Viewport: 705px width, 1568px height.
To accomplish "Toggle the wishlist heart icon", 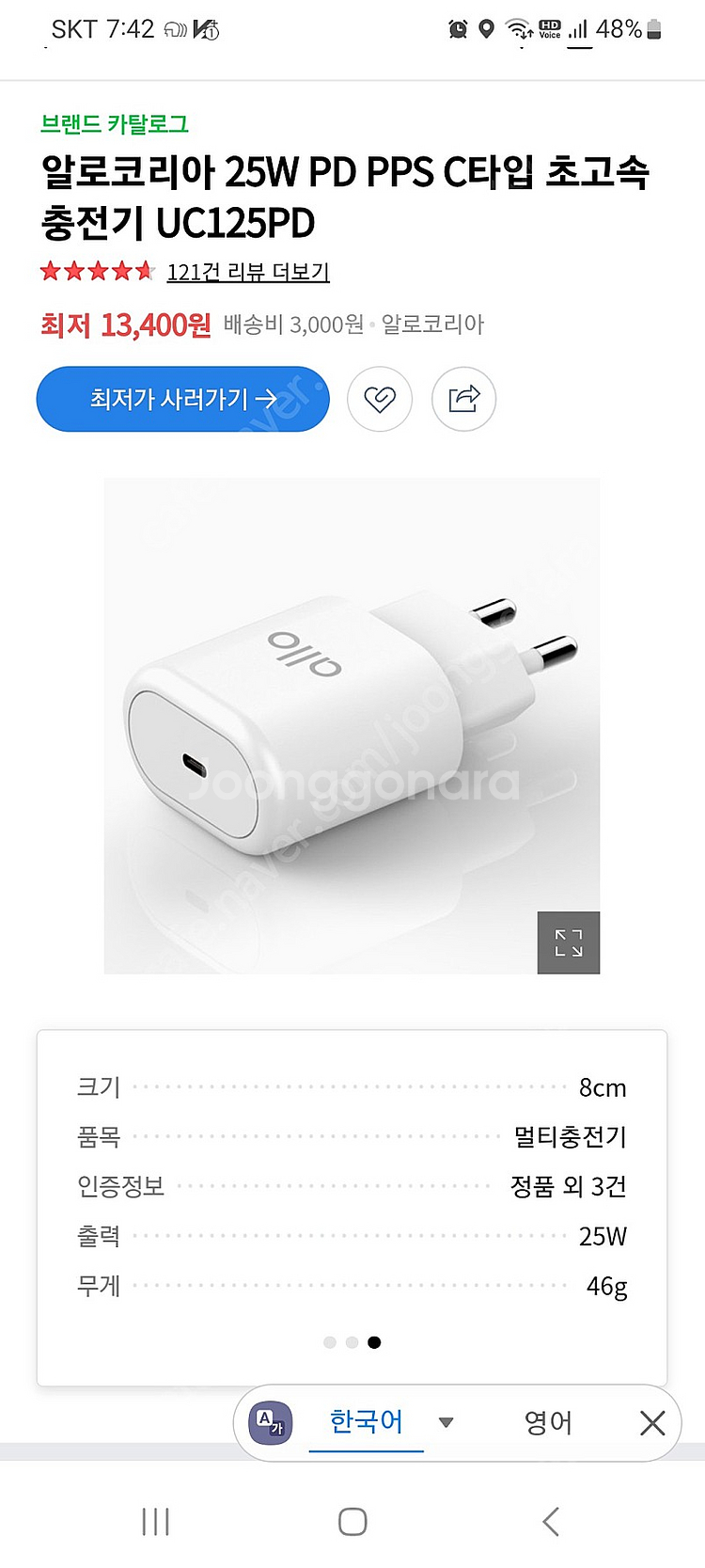I will point(380,399).
